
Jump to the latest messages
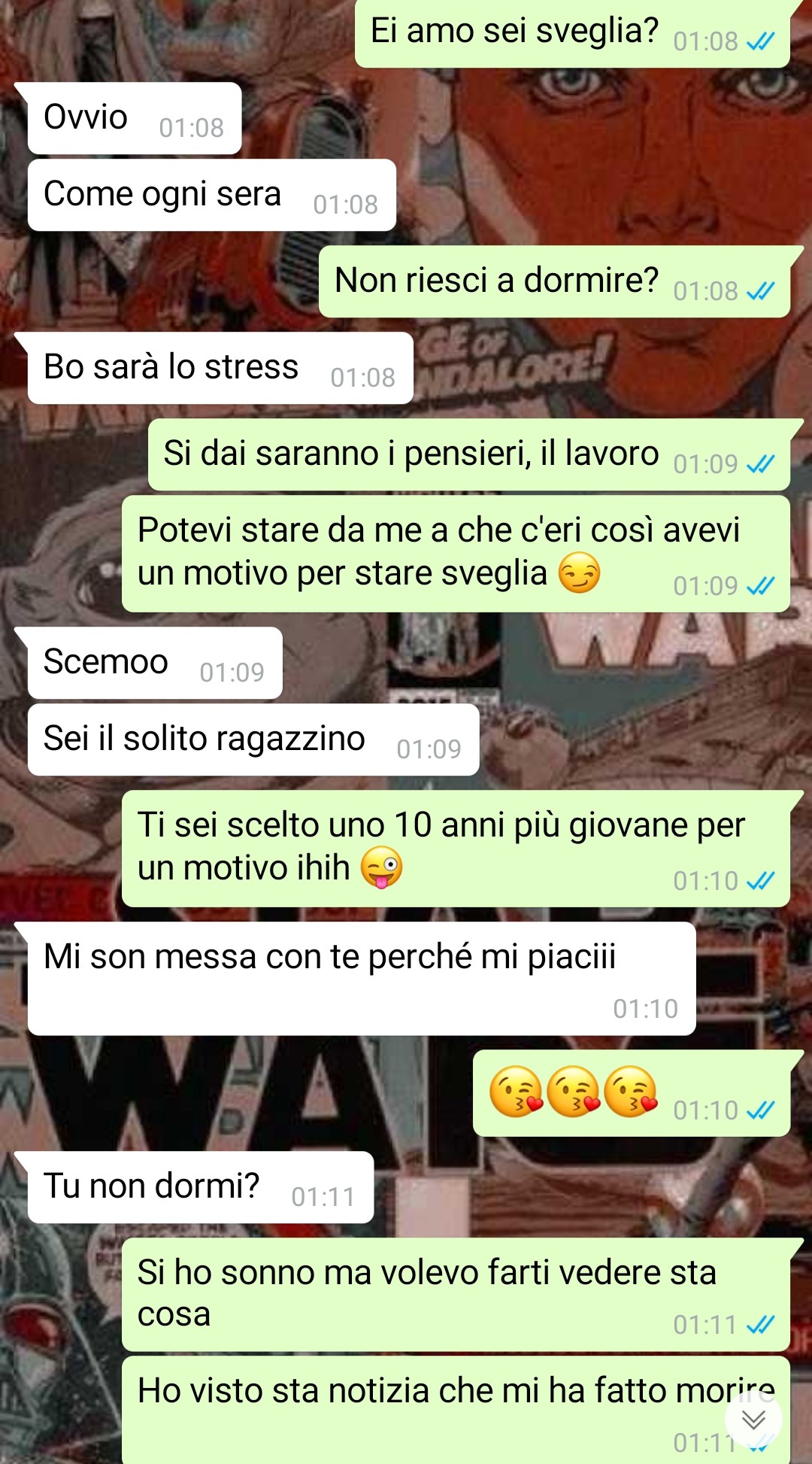tap(753, 1419)
